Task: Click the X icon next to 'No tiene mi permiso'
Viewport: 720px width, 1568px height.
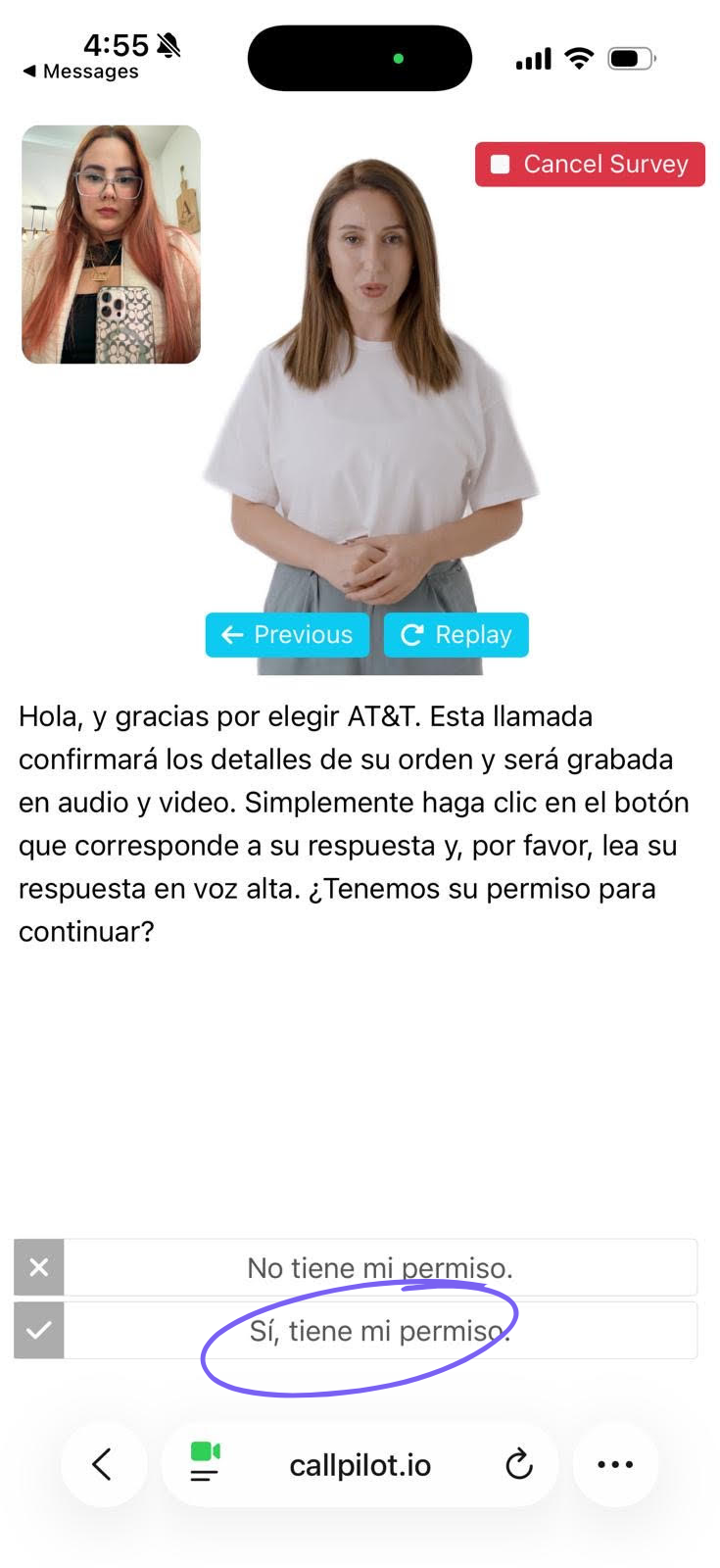Action: (x=37, y=1266)
